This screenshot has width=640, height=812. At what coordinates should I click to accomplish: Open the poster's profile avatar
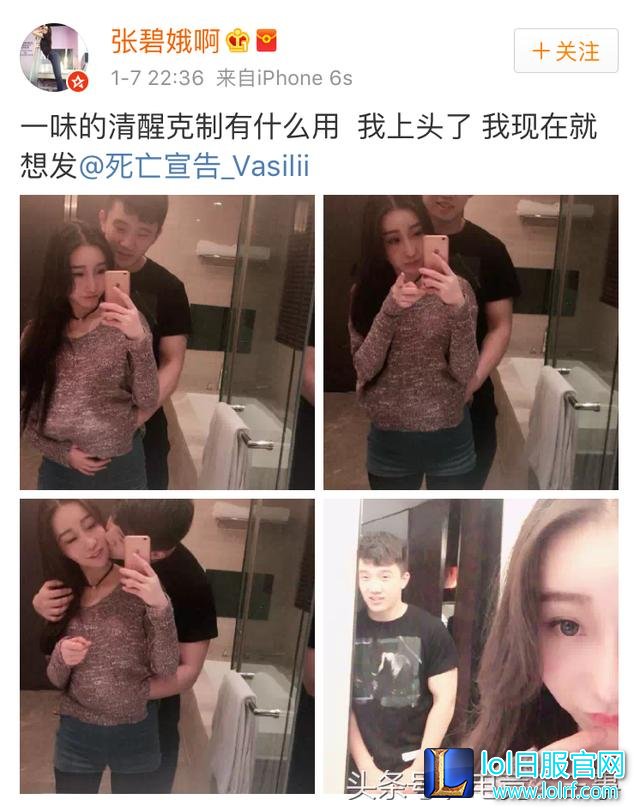pos(55,57)
